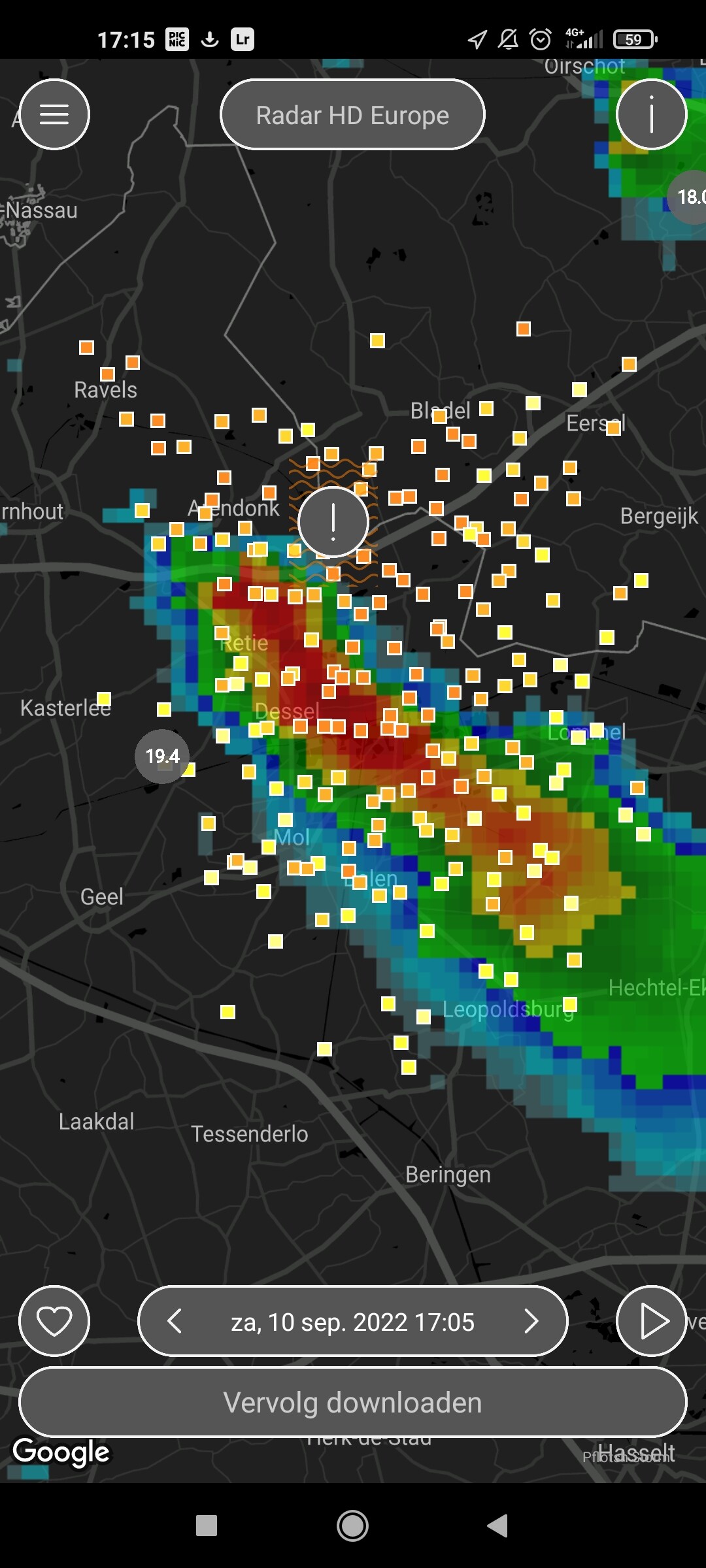Go to the previous radar frame
Viewport: 706px width, 1568px height.
175,1321
